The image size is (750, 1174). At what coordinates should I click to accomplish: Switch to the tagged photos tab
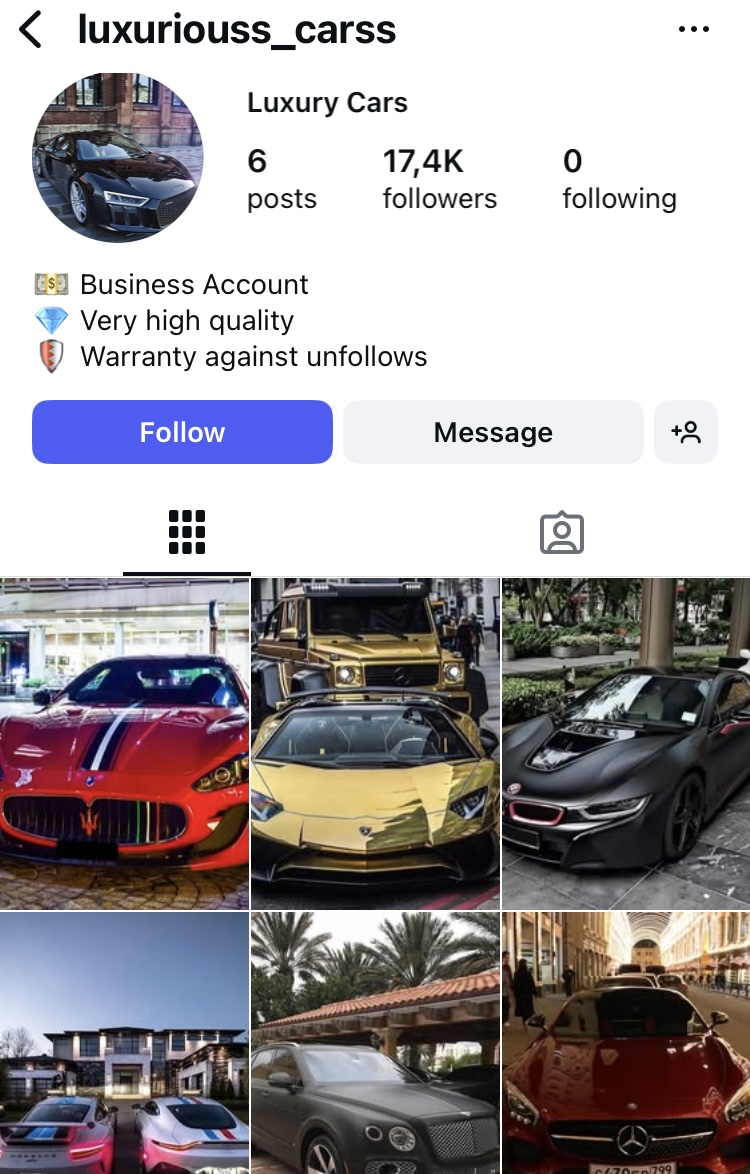pyautogui.click(x=562, y=532)
